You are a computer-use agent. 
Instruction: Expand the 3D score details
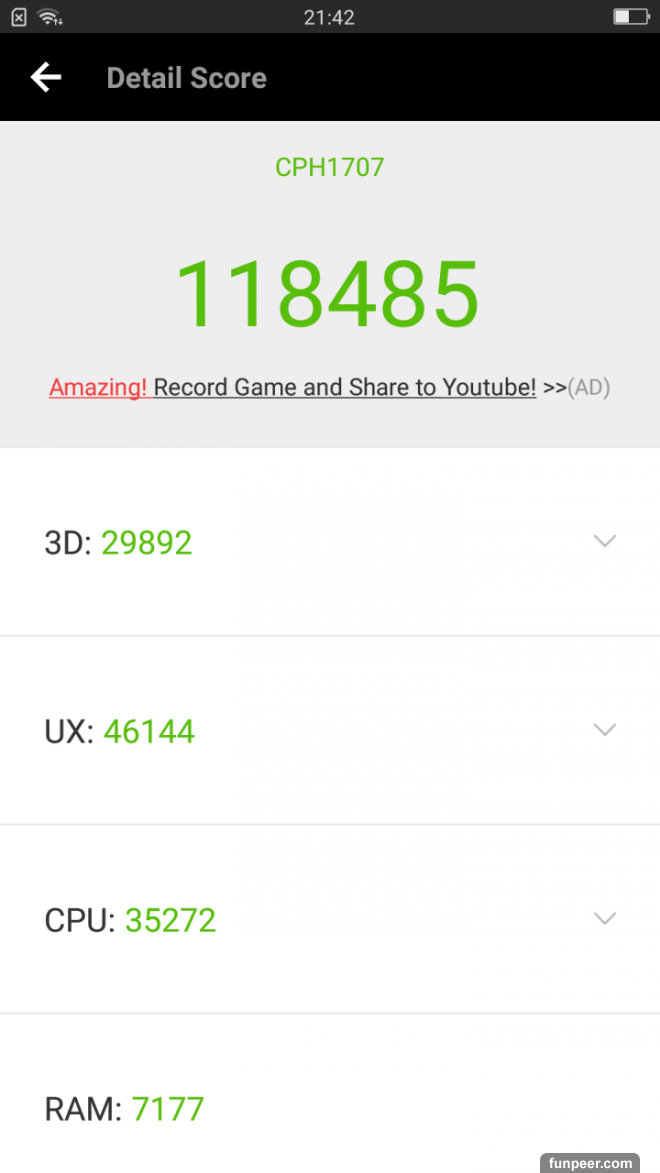pos(604,541)
